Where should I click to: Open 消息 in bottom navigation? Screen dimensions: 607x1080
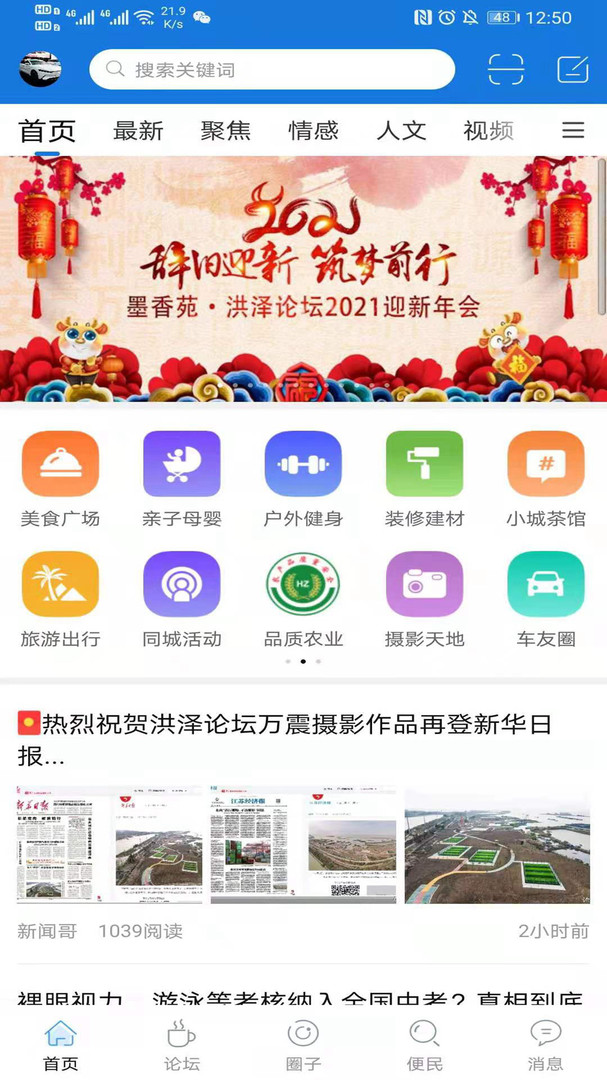[x=545, y=1045]
